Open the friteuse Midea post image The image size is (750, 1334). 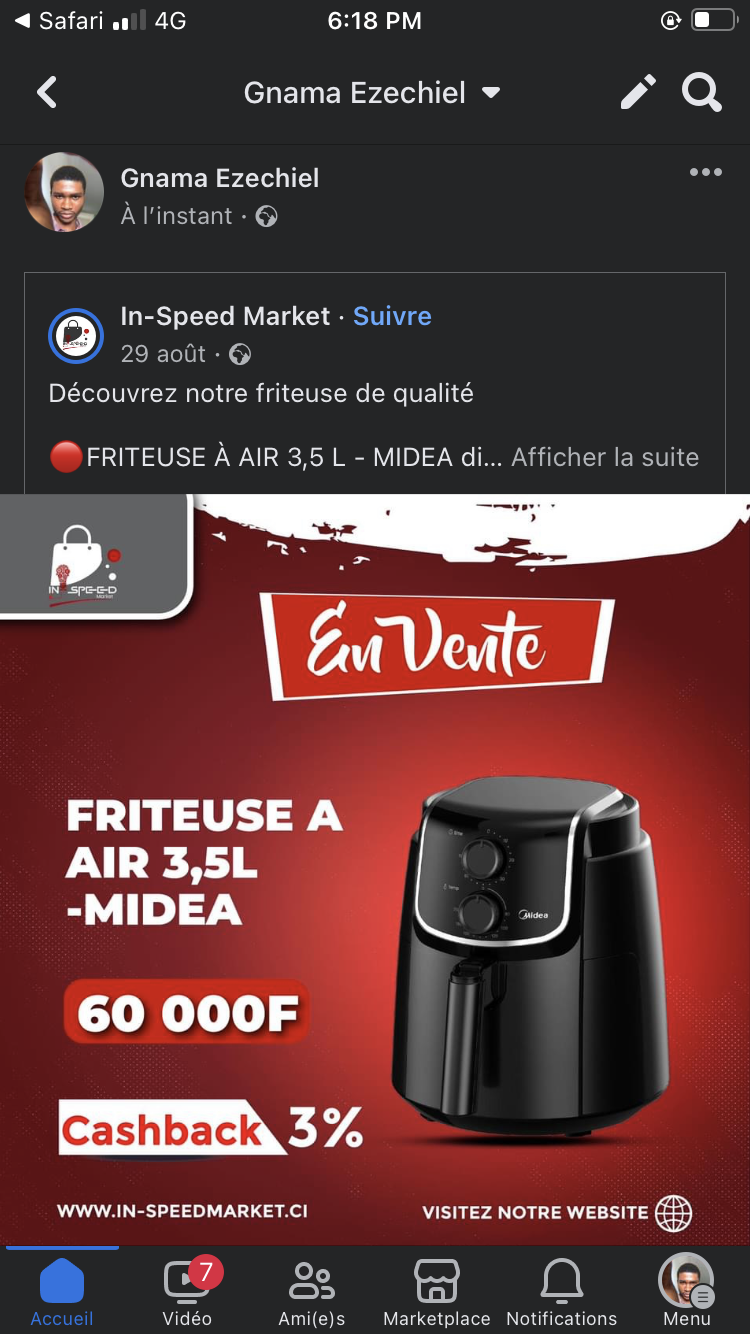375,868
